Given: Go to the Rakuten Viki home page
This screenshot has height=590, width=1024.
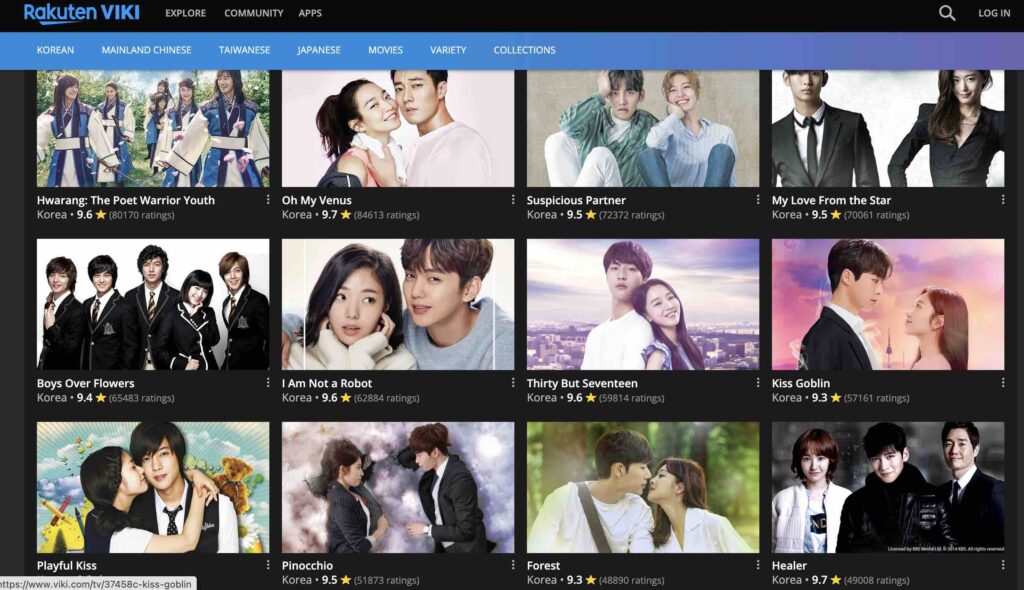Looking at the screenshot, I should click(x=82, y=13).
